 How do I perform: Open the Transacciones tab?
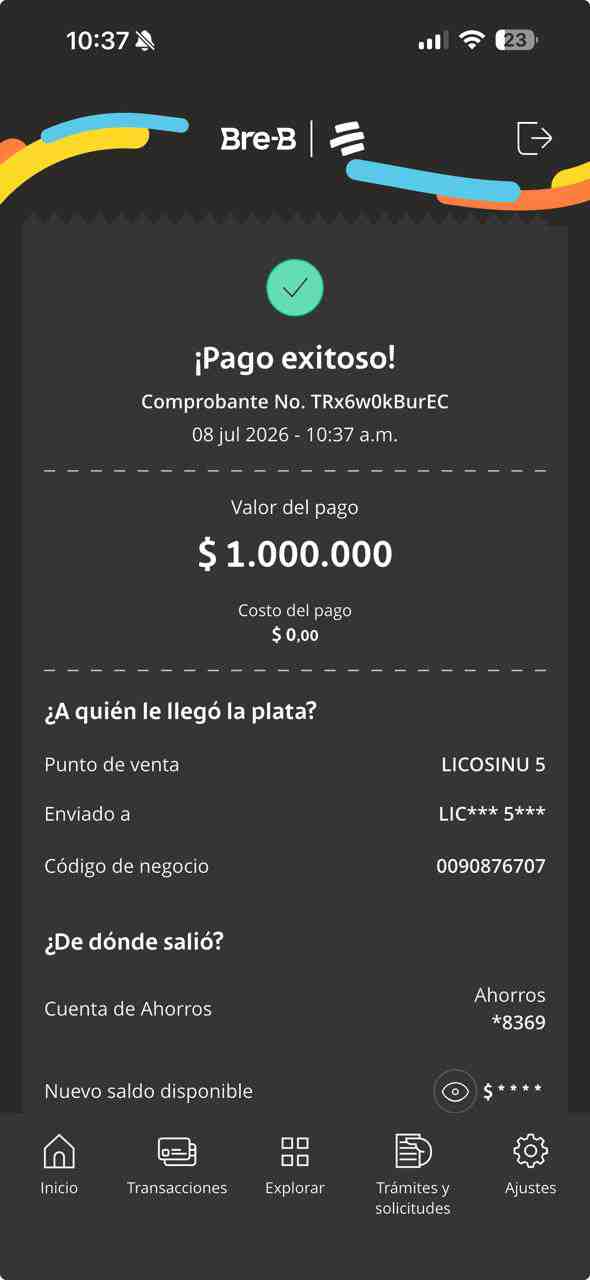pos(177,1165)
